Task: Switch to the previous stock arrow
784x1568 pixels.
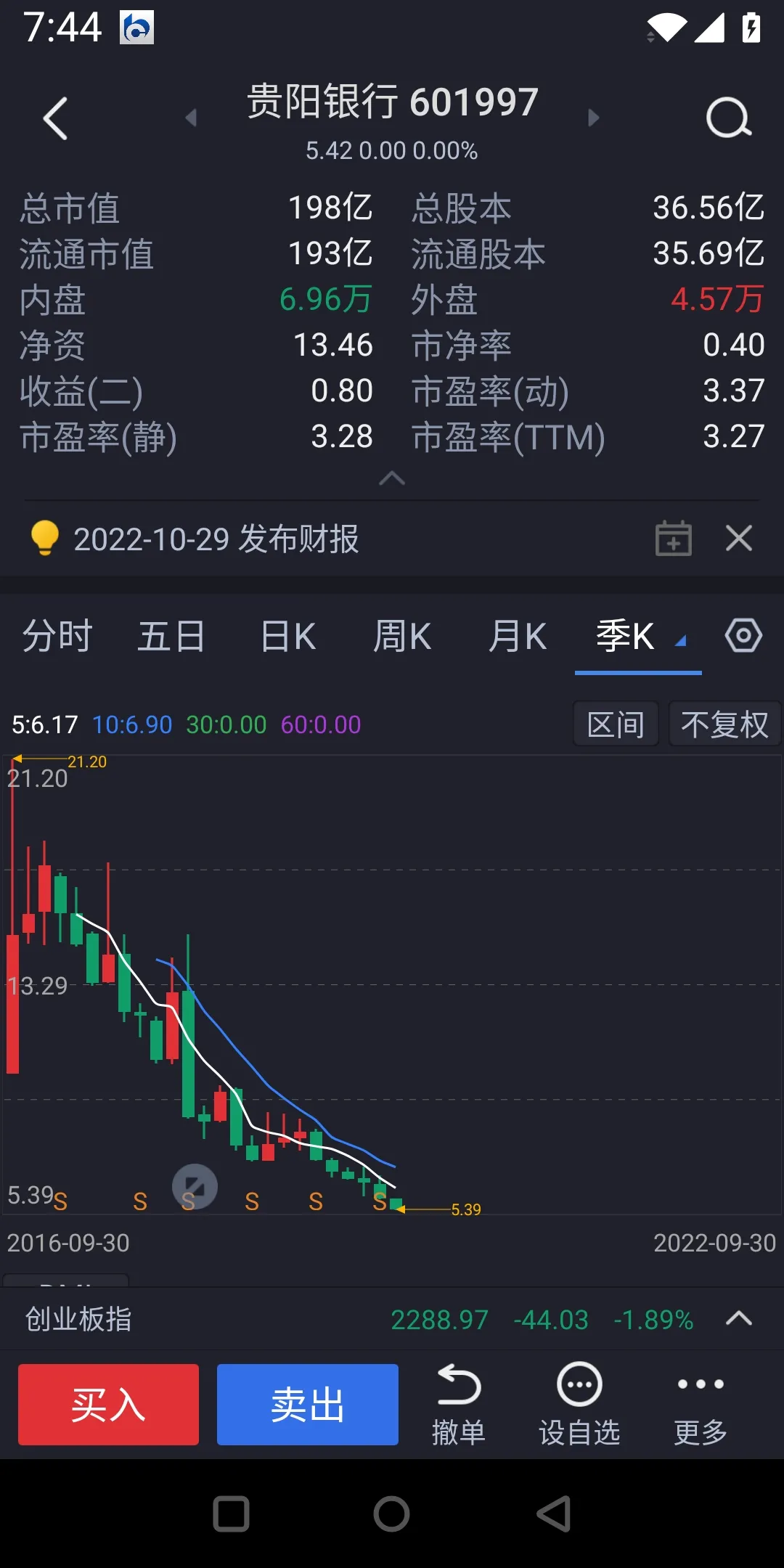Action: [191, 118]
